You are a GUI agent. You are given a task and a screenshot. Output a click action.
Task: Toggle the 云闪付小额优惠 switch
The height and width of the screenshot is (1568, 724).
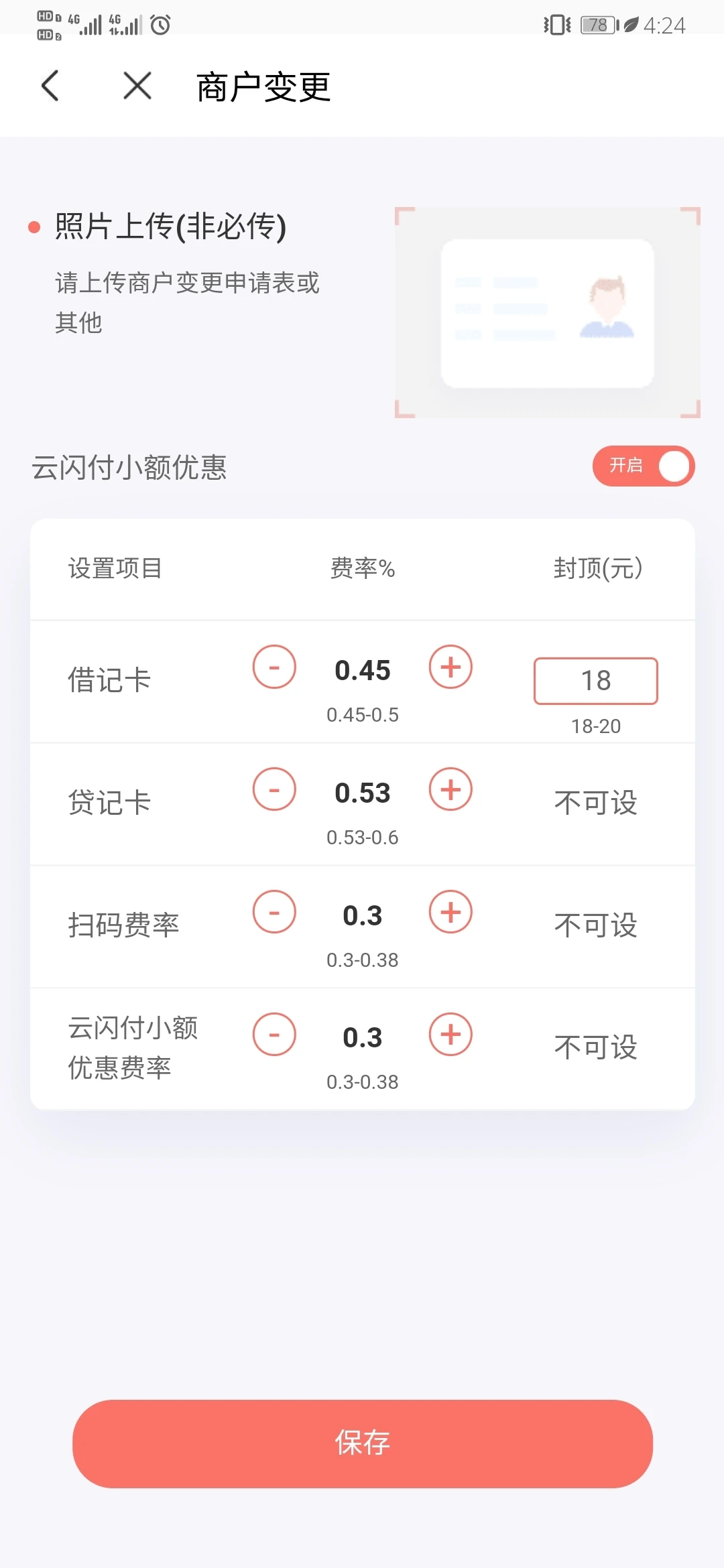tap(643, 466)
